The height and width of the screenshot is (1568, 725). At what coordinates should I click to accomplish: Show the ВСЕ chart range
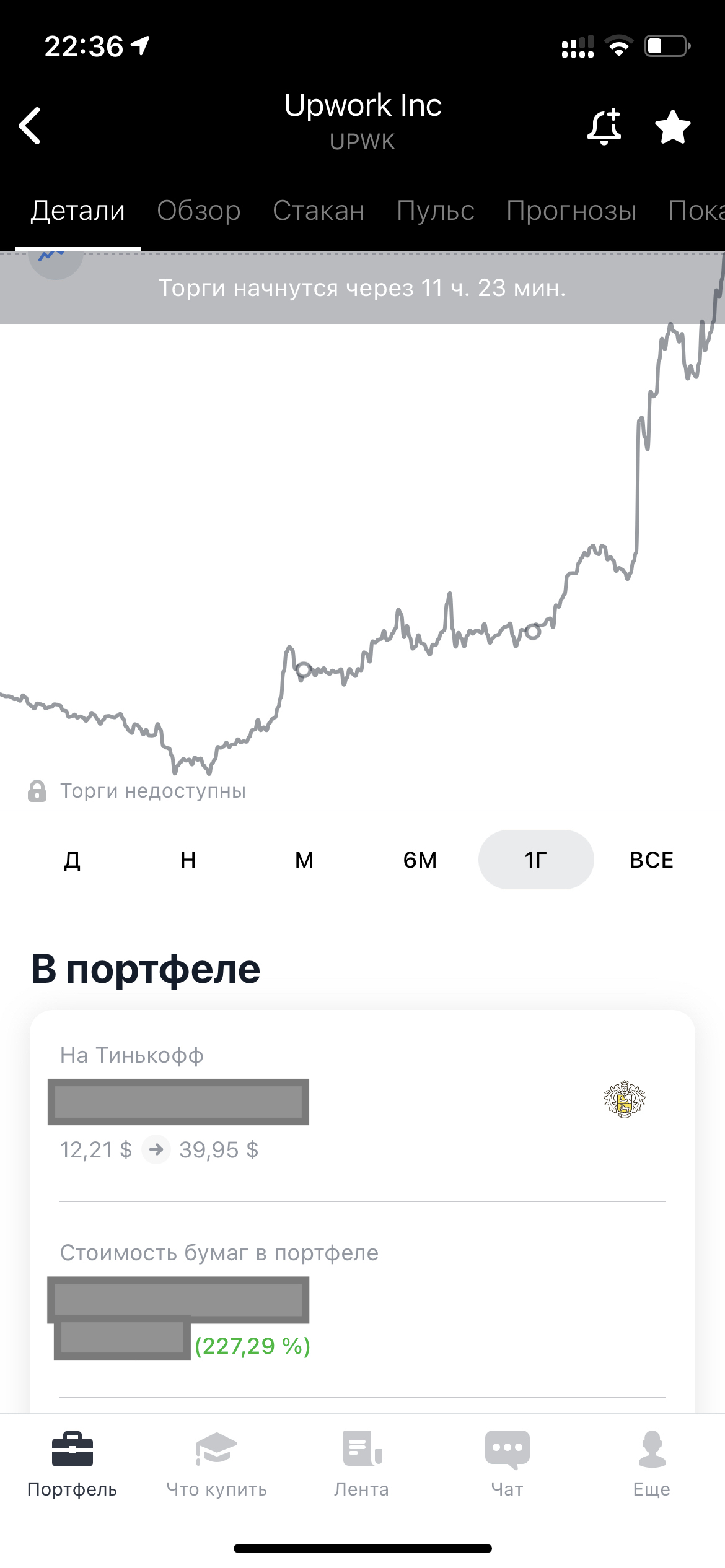[x=651, y=860]
